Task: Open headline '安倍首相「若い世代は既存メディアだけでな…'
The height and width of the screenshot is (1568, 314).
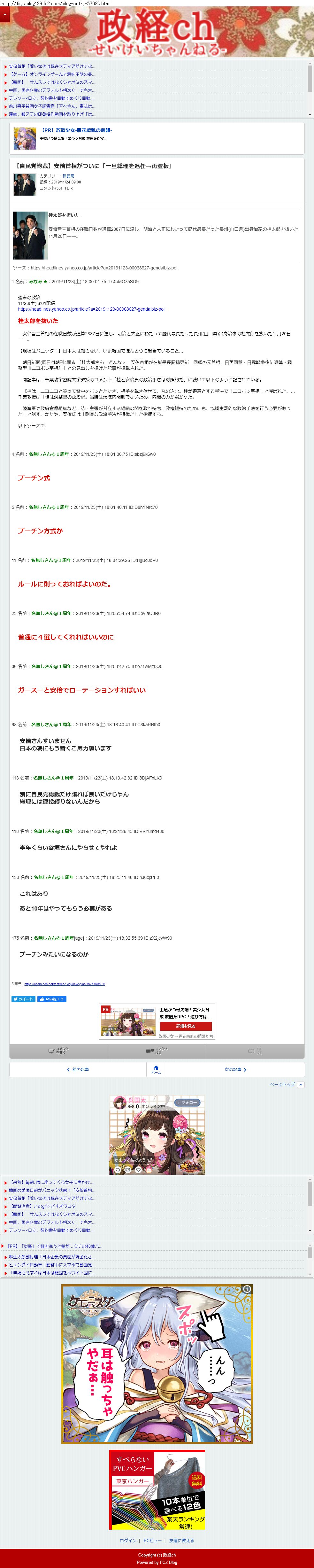Action: click(x=51, y=66)
